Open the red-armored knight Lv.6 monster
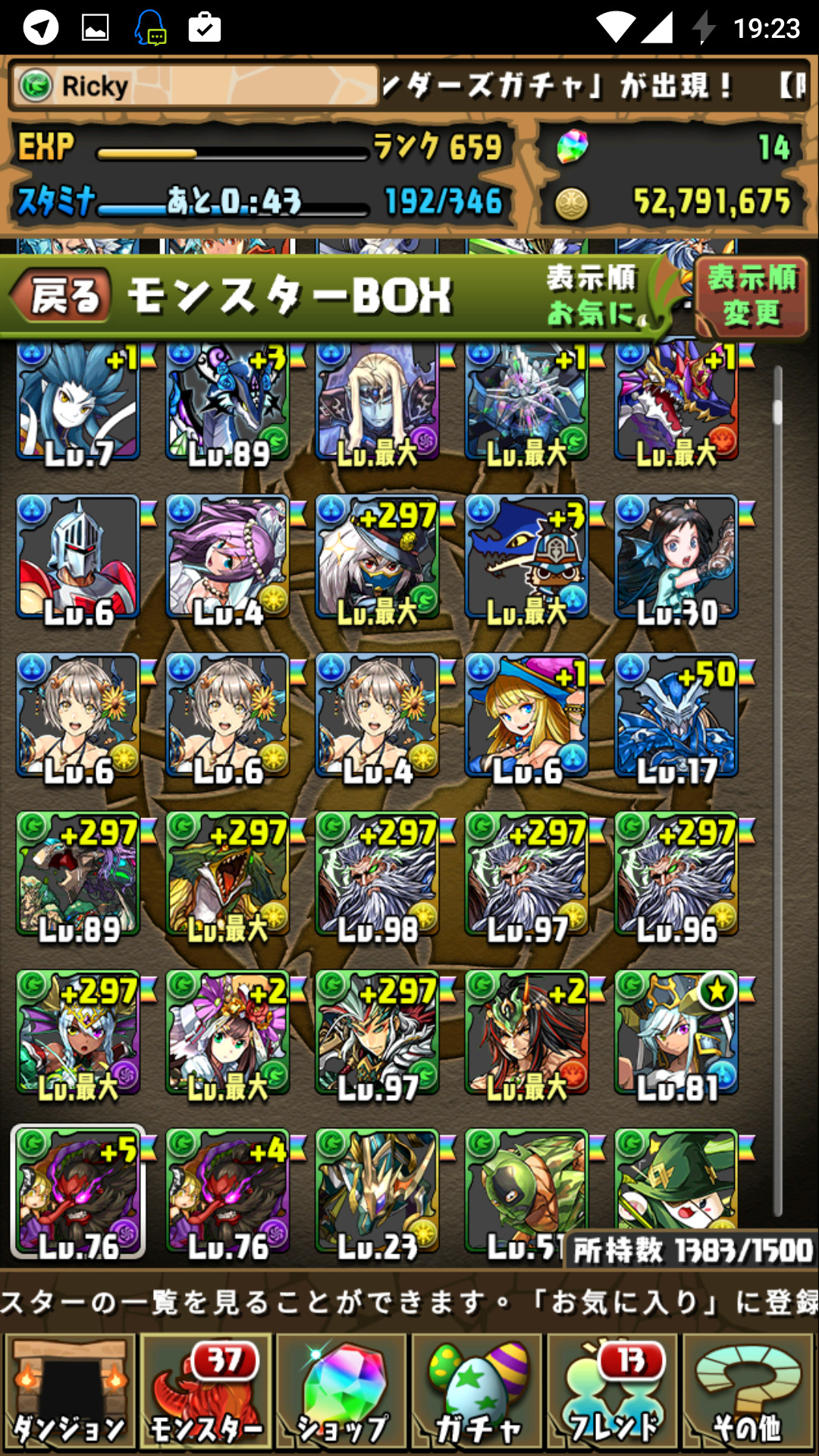 click(78, 557)
